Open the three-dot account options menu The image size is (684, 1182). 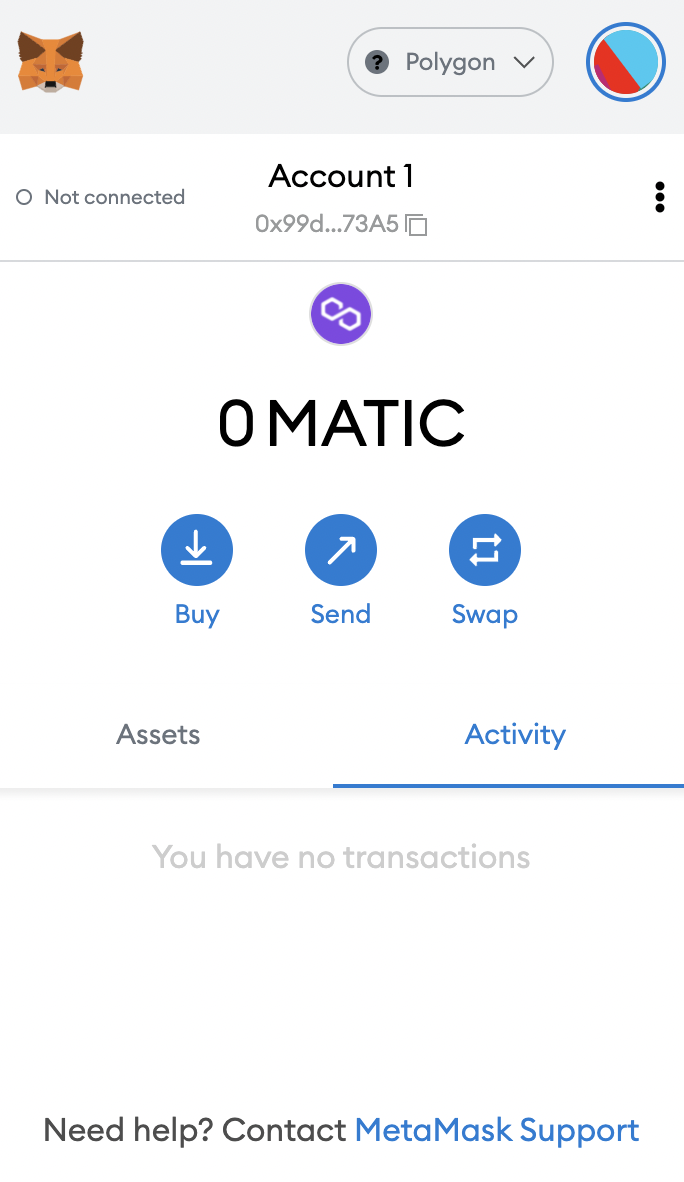click(x=659, y=197)
